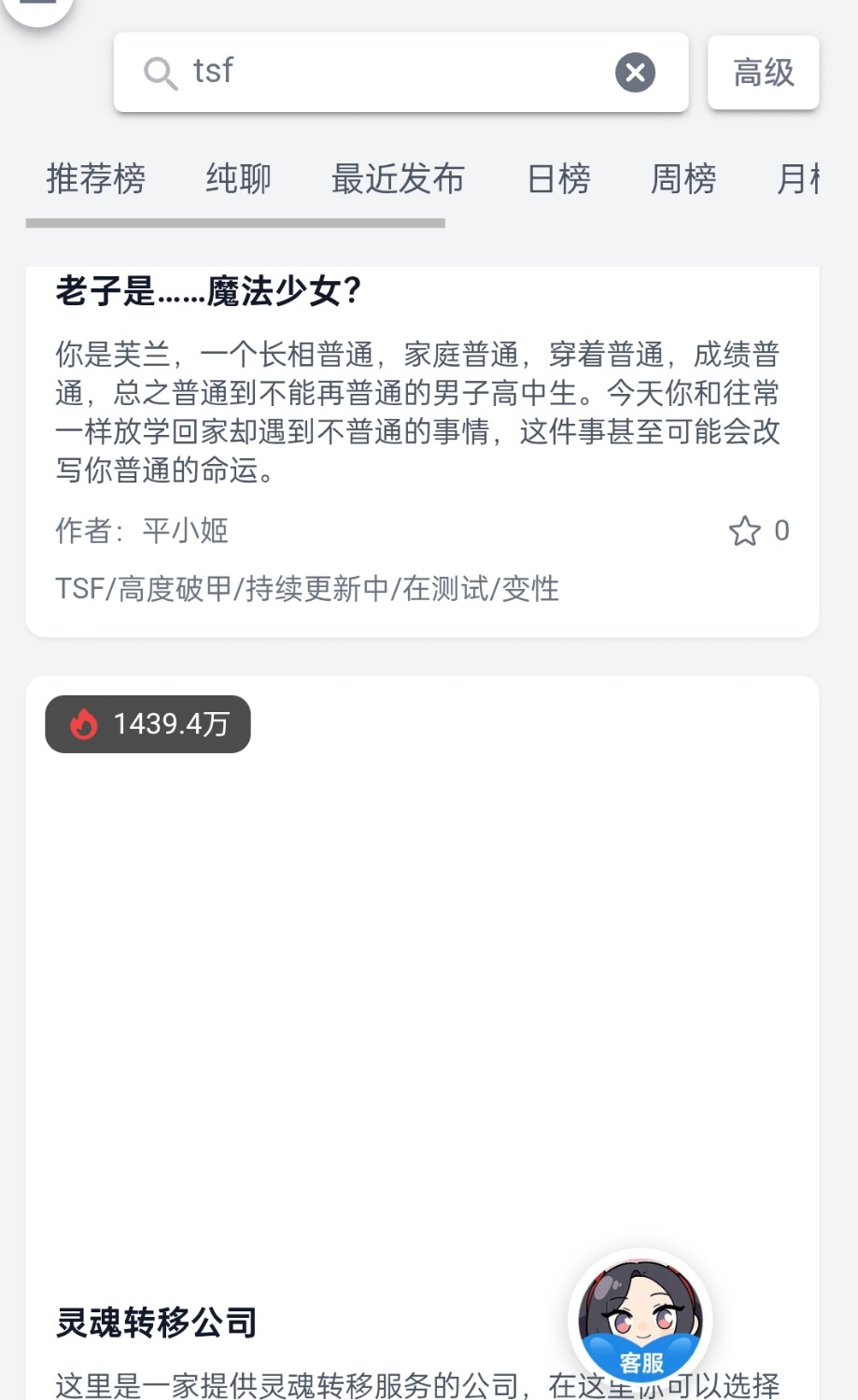The height and width of the screenshot is (1400, 858).
Task: Open the 灵魂转移公司 card
Action: click(x=422, y=1038)
